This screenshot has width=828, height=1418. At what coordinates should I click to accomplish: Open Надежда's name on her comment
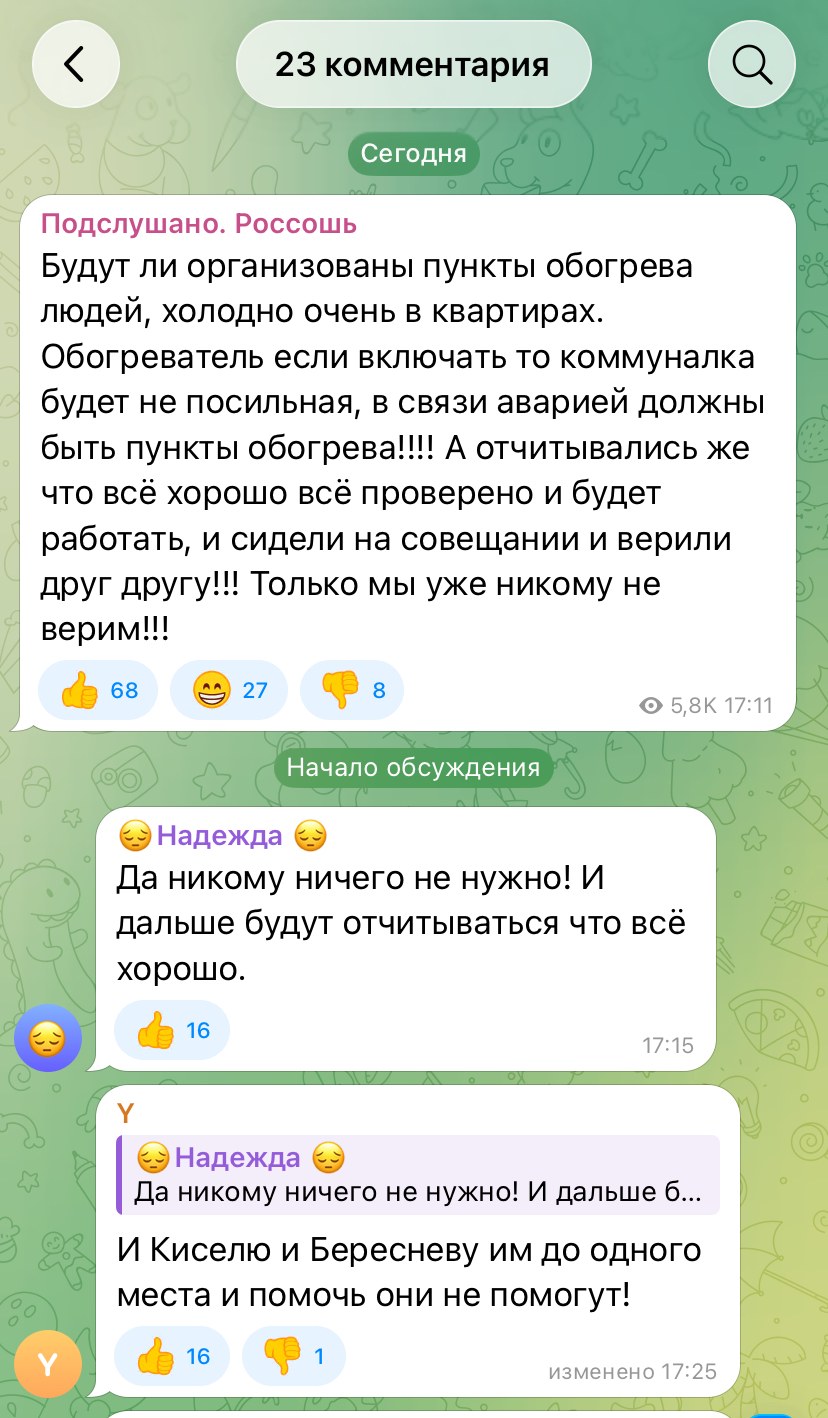222,836
